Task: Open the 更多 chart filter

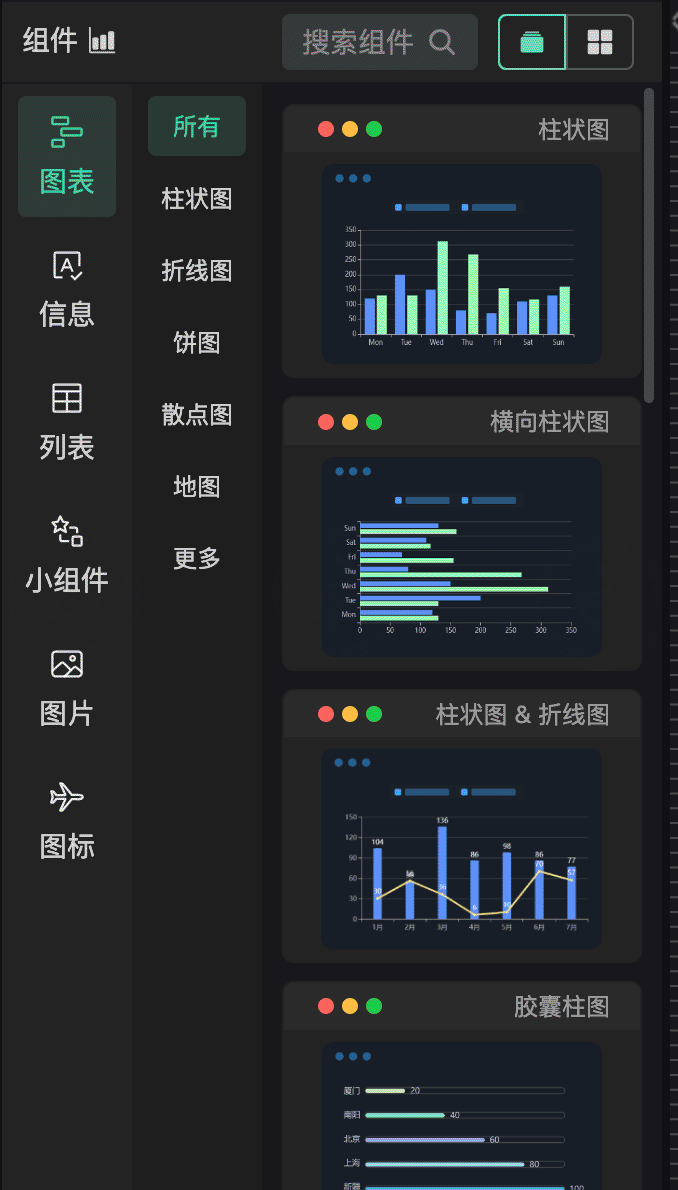Action: coord(197,559)
